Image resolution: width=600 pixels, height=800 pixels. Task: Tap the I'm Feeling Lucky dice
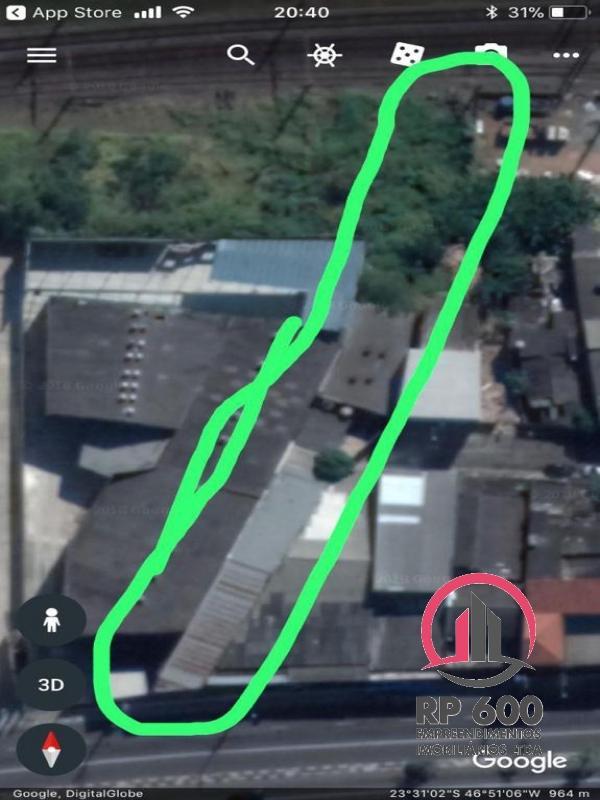click(x=405, y=55)
